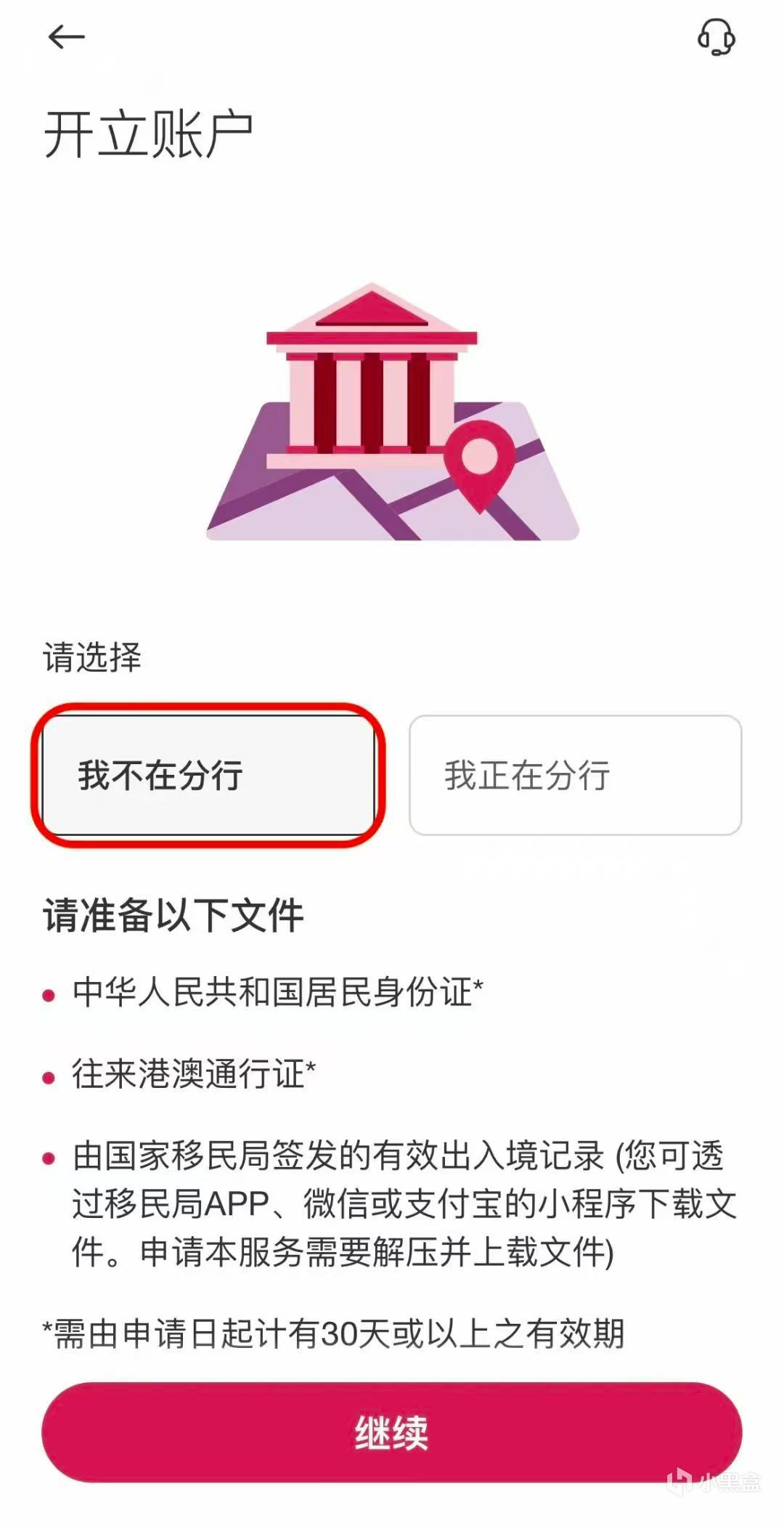Go back using the arrow icon
Image resolution: width=784 pixels, height=1531 pixels.
66,37
